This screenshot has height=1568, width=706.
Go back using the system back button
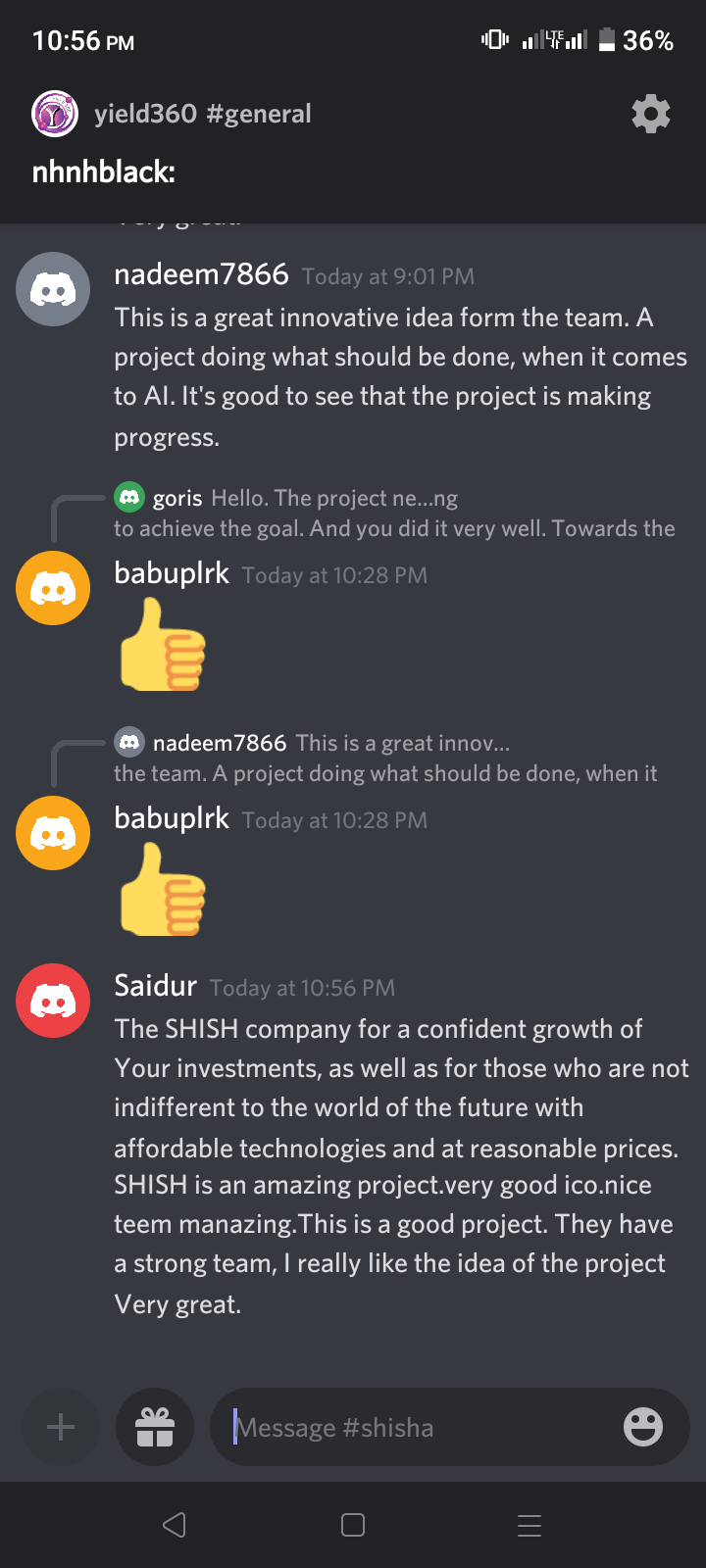click(175, 1525)
